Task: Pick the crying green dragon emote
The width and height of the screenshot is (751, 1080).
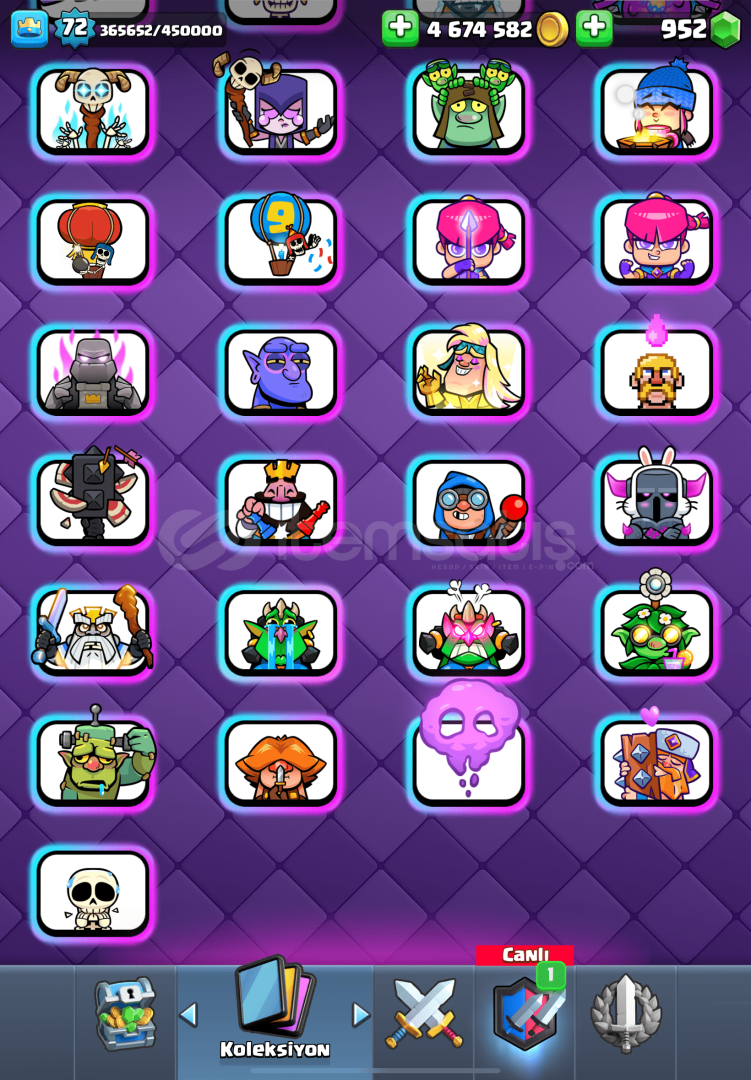Action: tap(281, 631)
